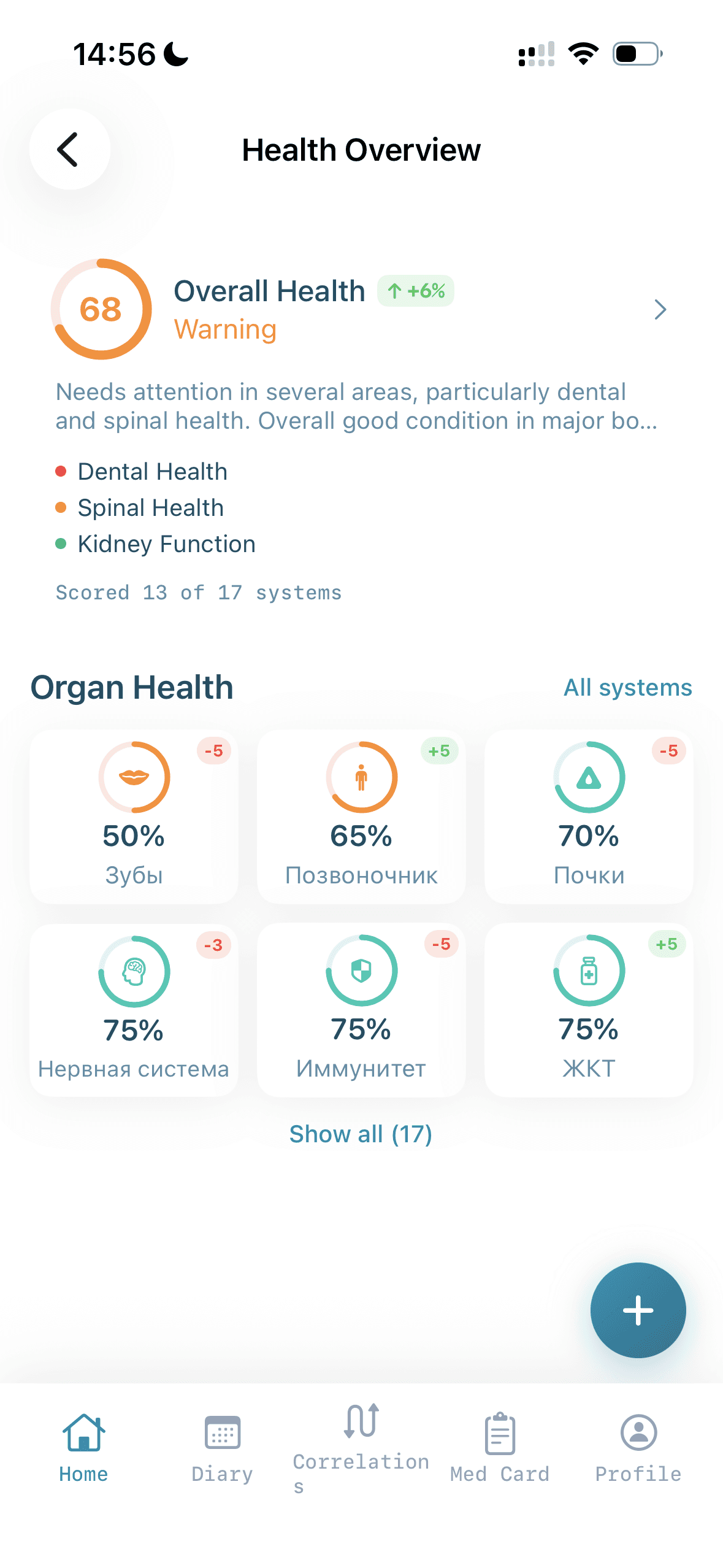Switch to the Profile tab
The height and width of the screenshot is (1568, 723).
[638, 1448]
